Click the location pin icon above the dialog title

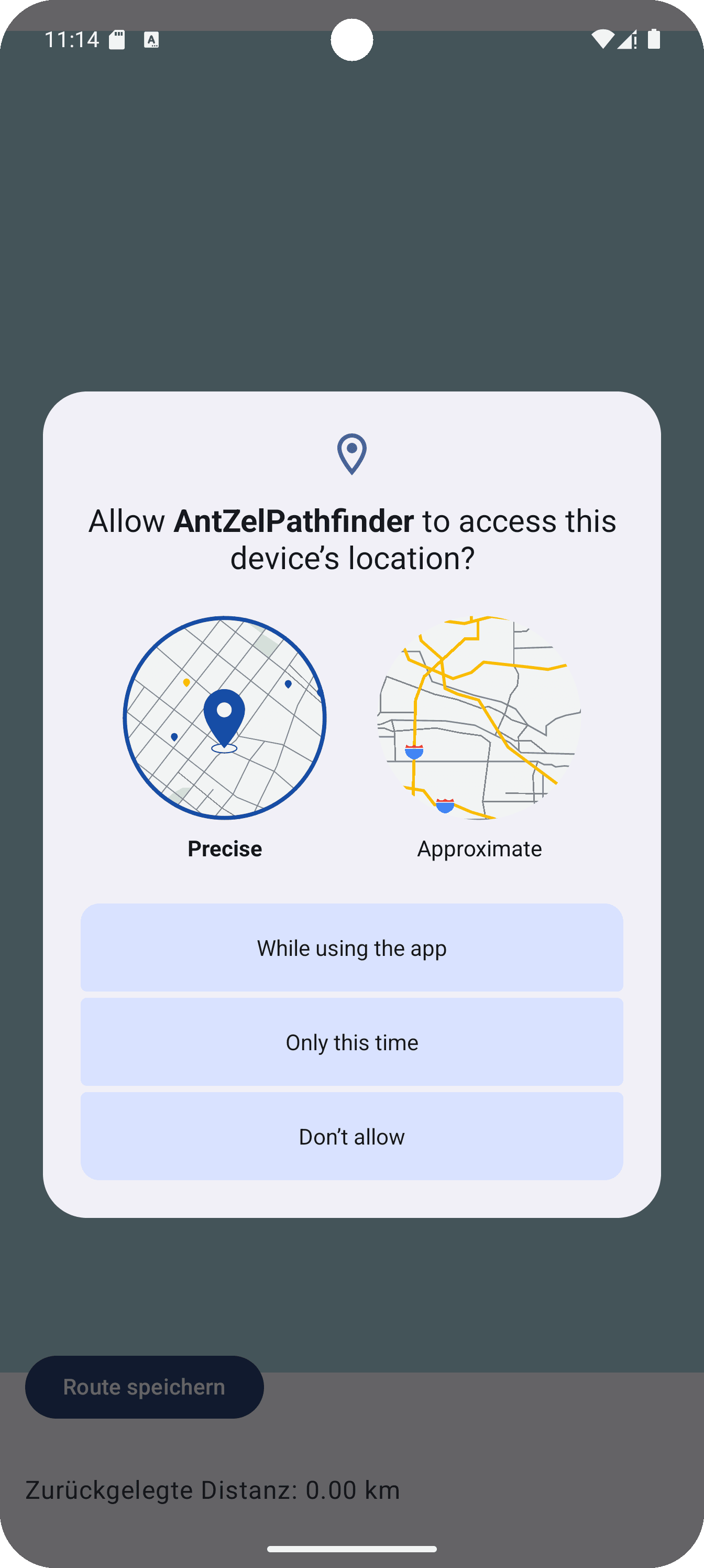[x=351, y=455]
